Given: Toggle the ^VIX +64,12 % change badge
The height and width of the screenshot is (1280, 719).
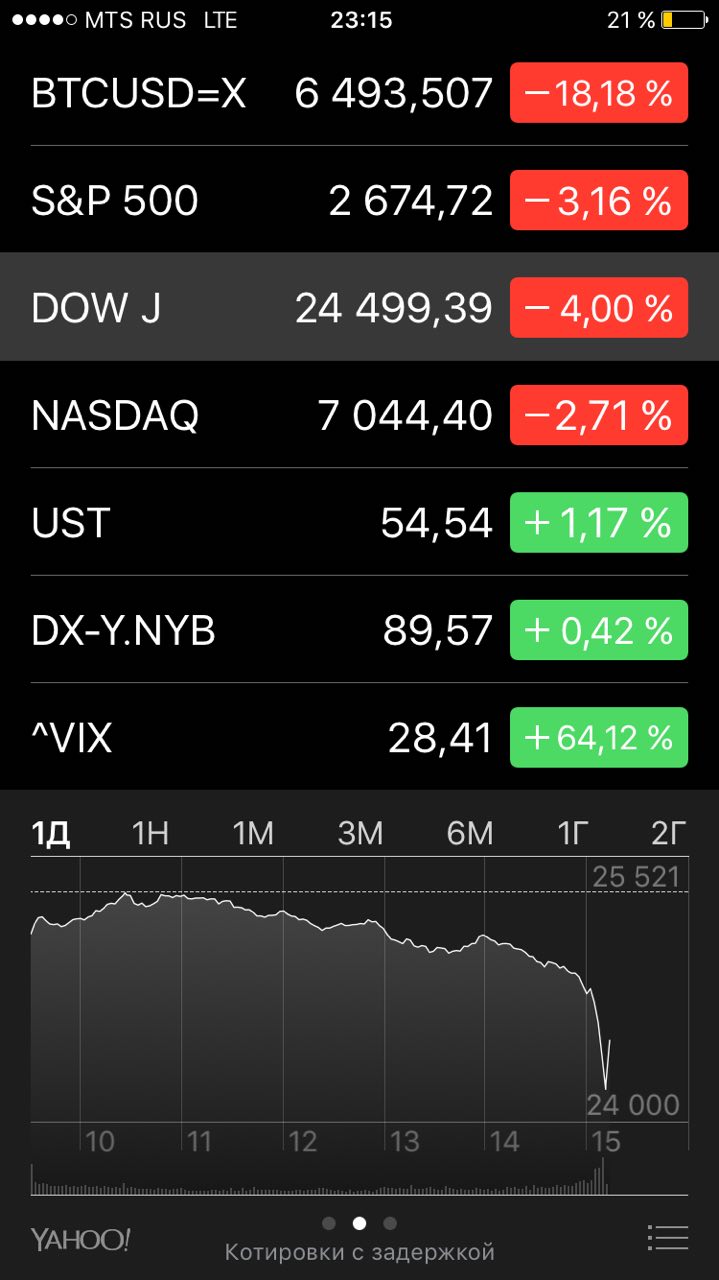Looking at the screenshot, I should (599, 737).
